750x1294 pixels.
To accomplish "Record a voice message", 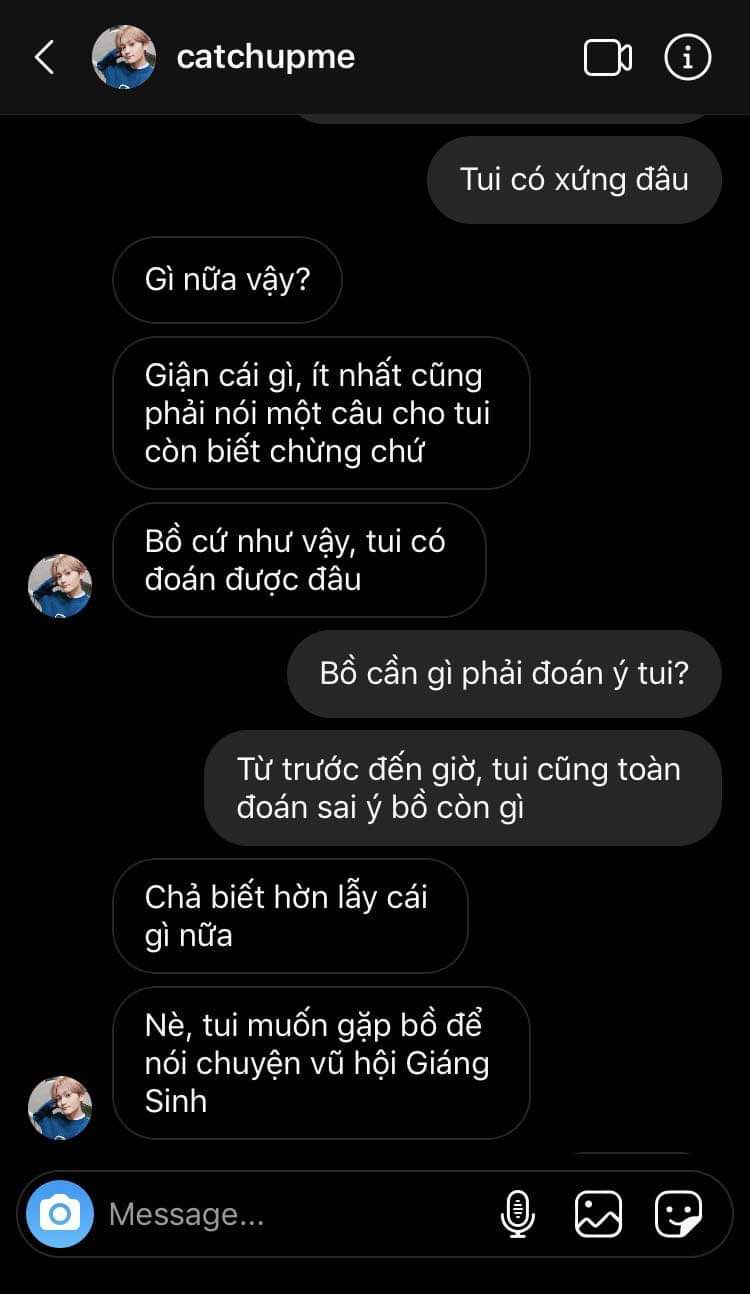I will tap(517, 1214).
